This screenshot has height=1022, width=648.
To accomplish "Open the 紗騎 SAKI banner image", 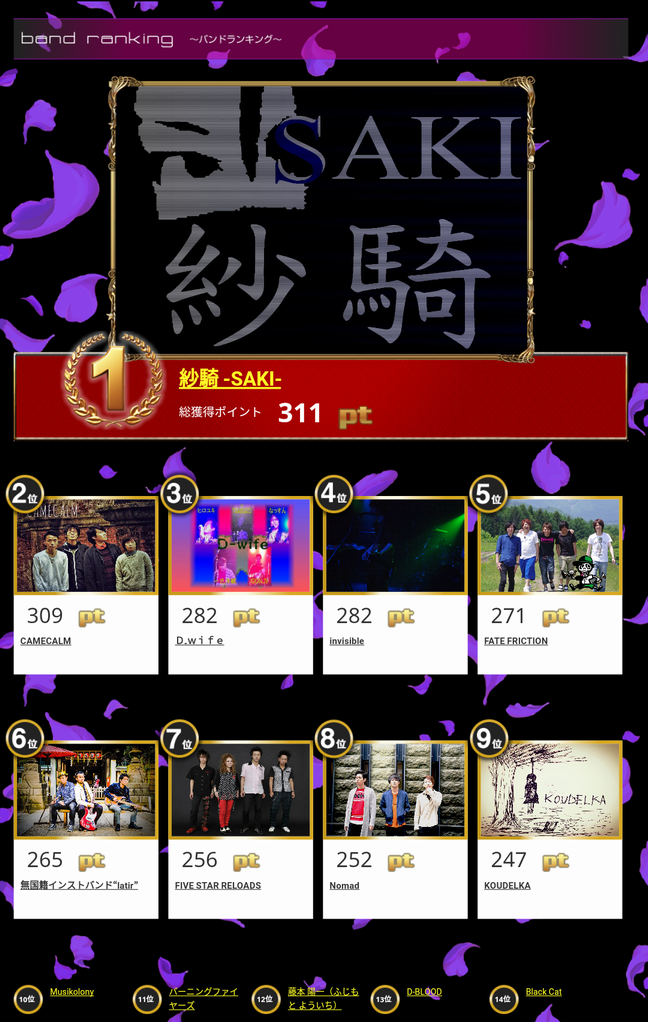I will coord(322,220).
